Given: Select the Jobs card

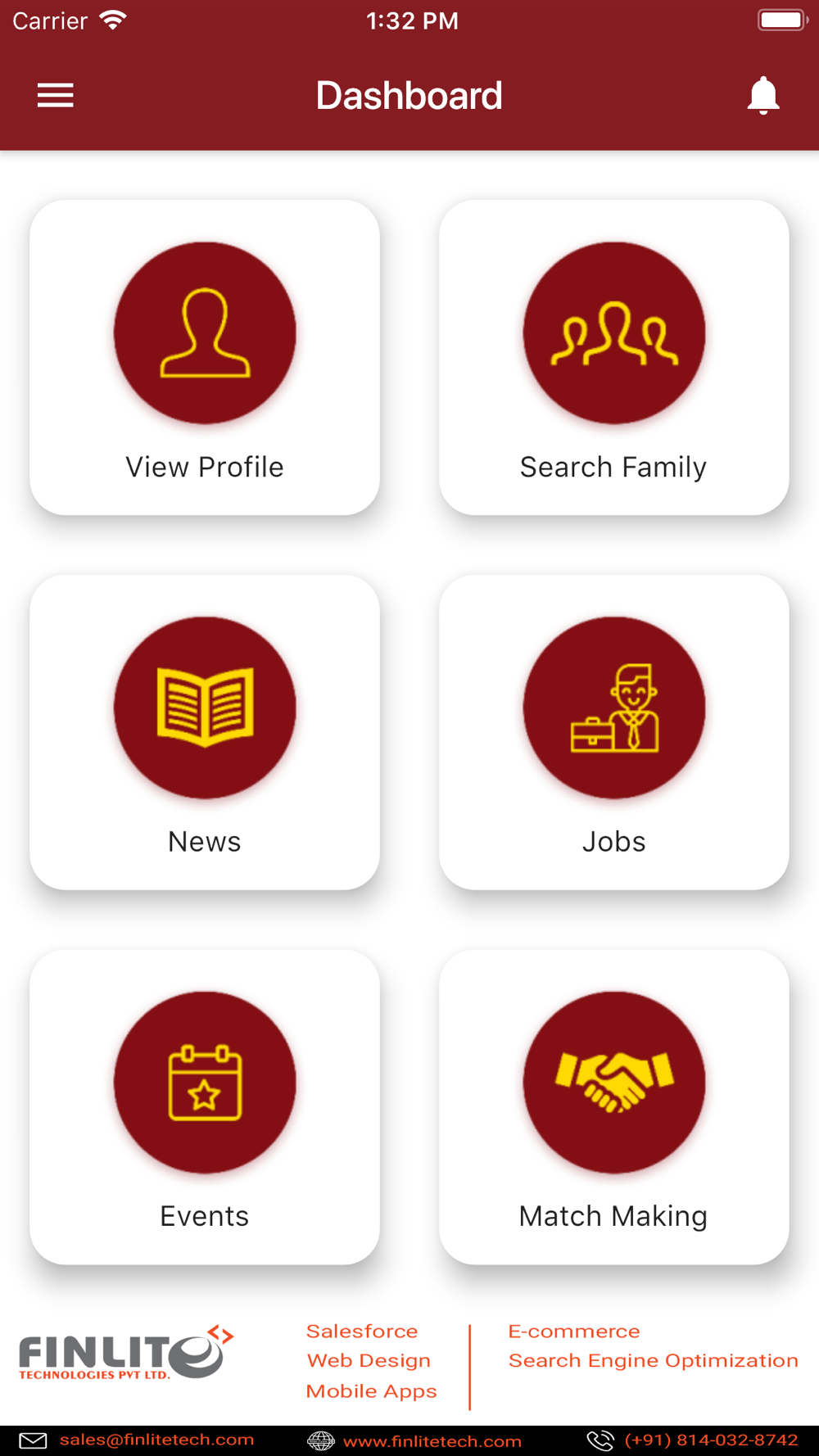Looking at the screenshot, I should click(x=614, y=732).
